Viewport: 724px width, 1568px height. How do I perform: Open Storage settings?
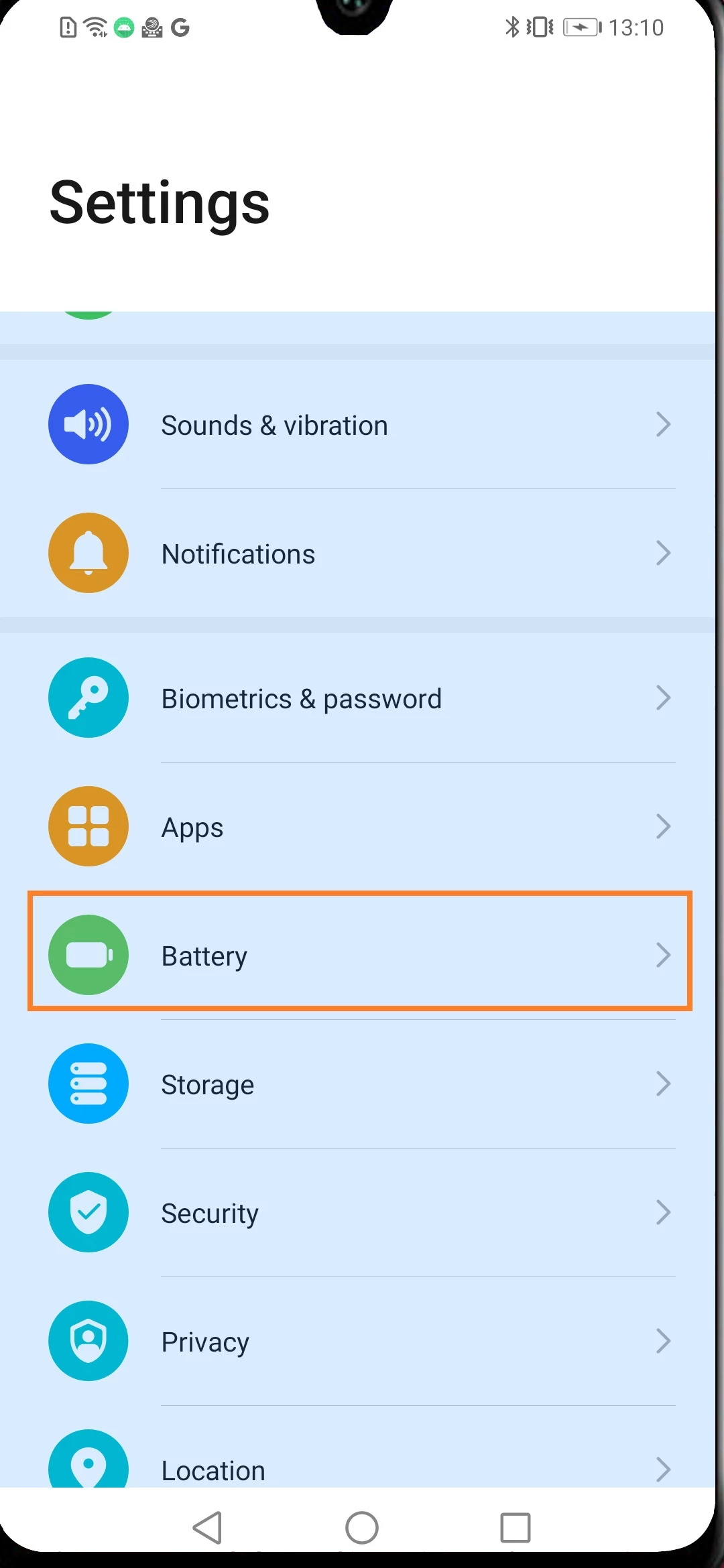pyautogui.click(x=362, y=1084)
